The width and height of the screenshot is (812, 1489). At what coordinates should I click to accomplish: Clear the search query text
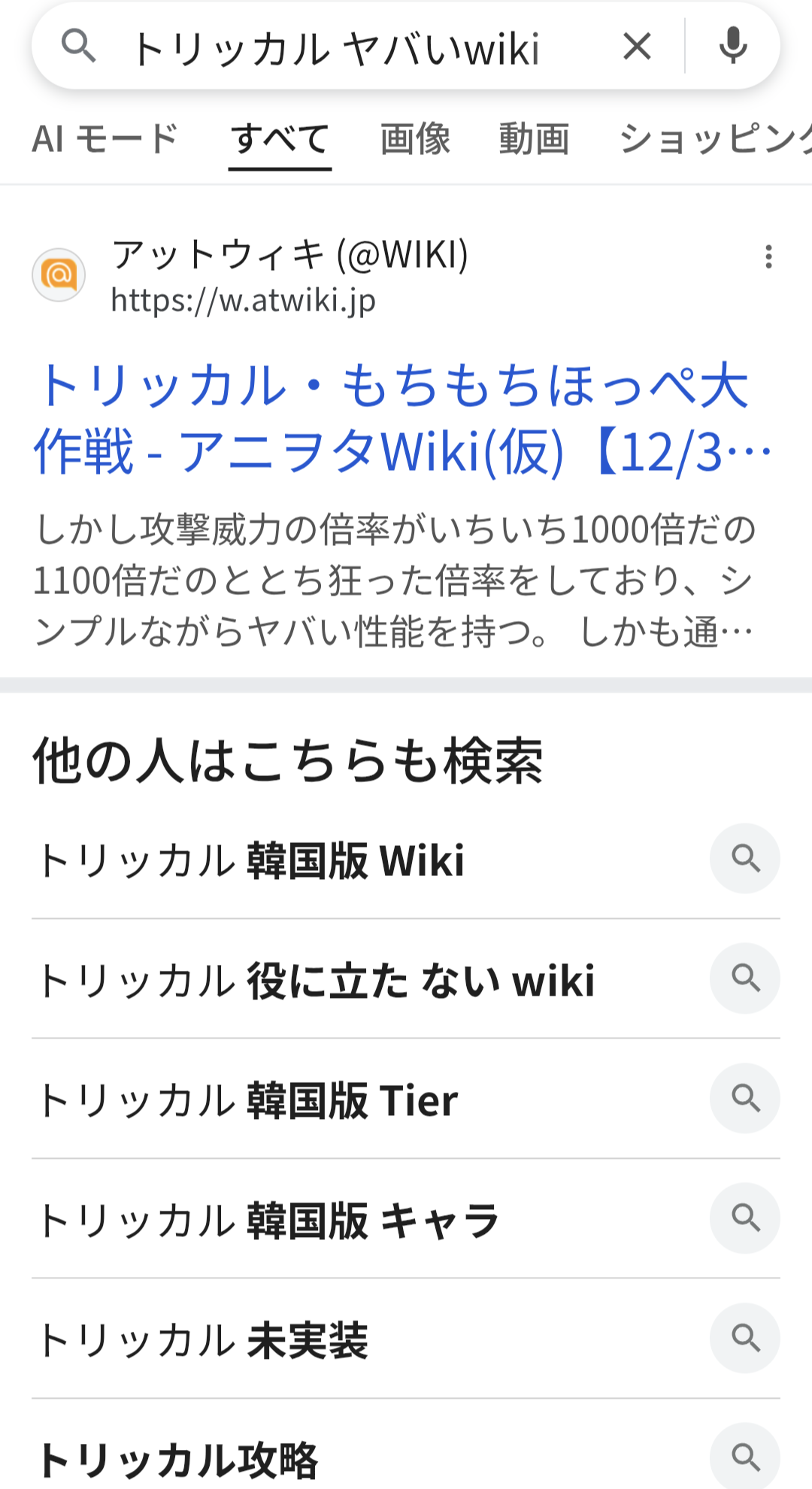(x=637, y=47)
